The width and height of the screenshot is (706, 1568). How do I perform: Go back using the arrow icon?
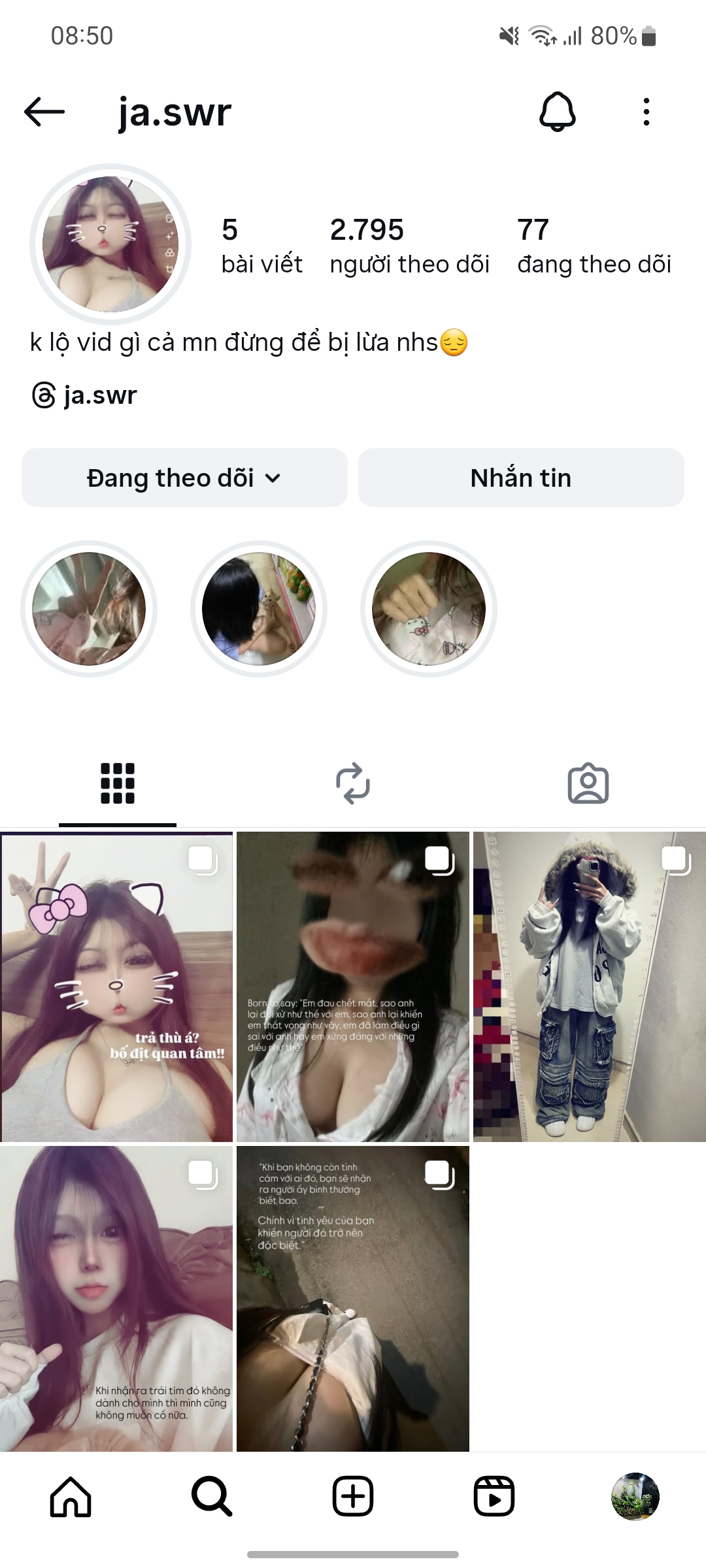[x=44, y=112]
